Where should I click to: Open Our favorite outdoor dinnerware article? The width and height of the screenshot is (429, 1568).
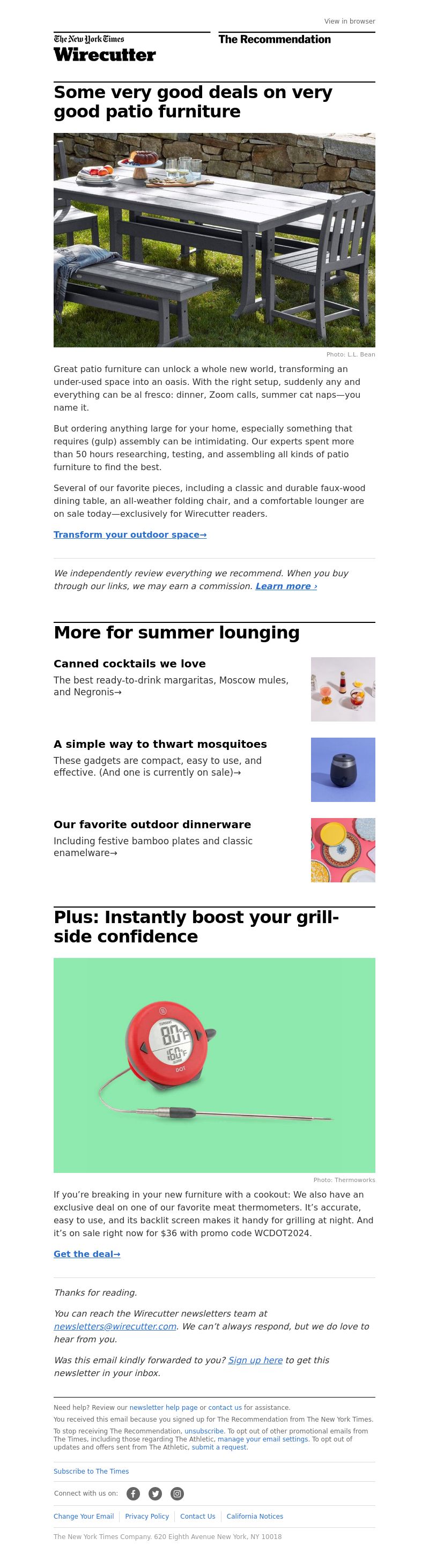(152, 824)
